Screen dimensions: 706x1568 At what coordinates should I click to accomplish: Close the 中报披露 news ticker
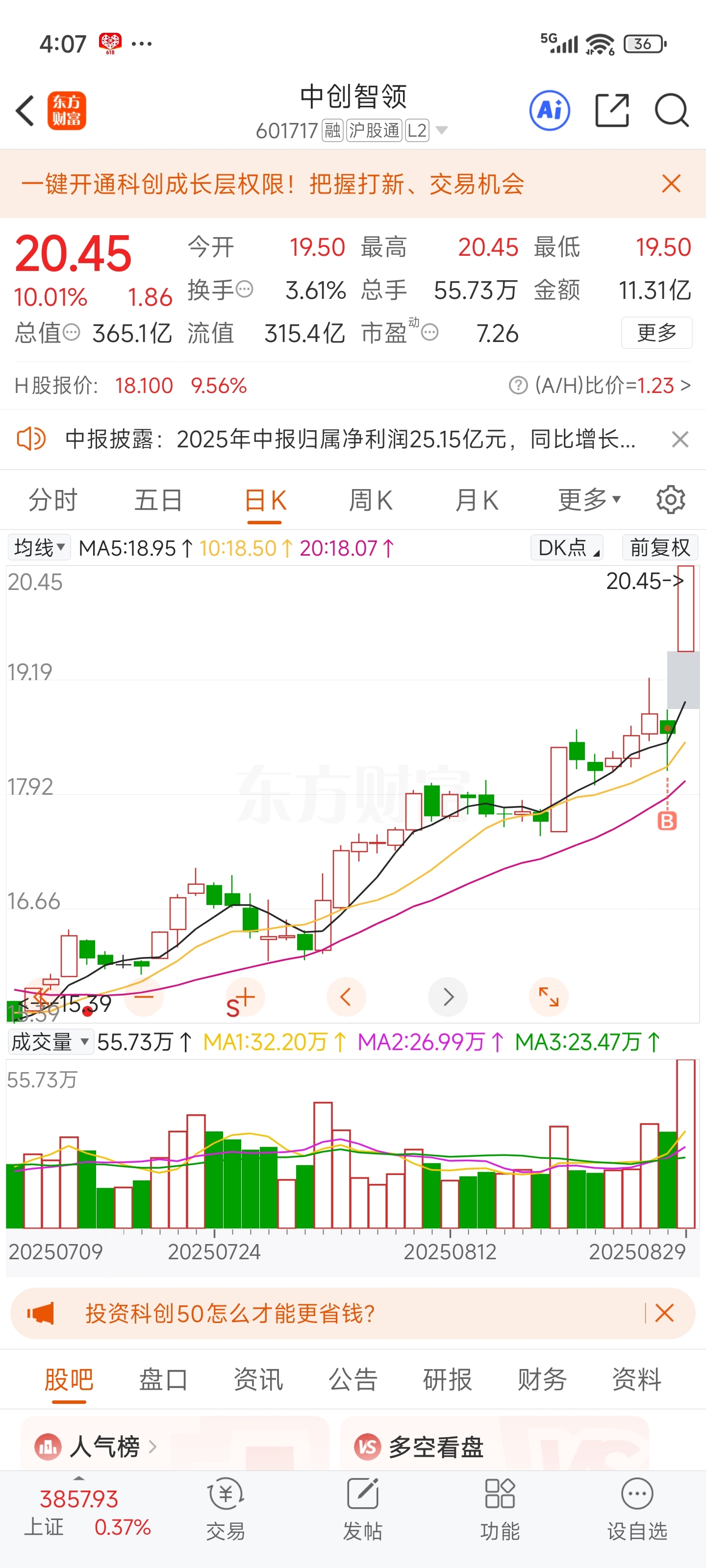pos(680,439)
